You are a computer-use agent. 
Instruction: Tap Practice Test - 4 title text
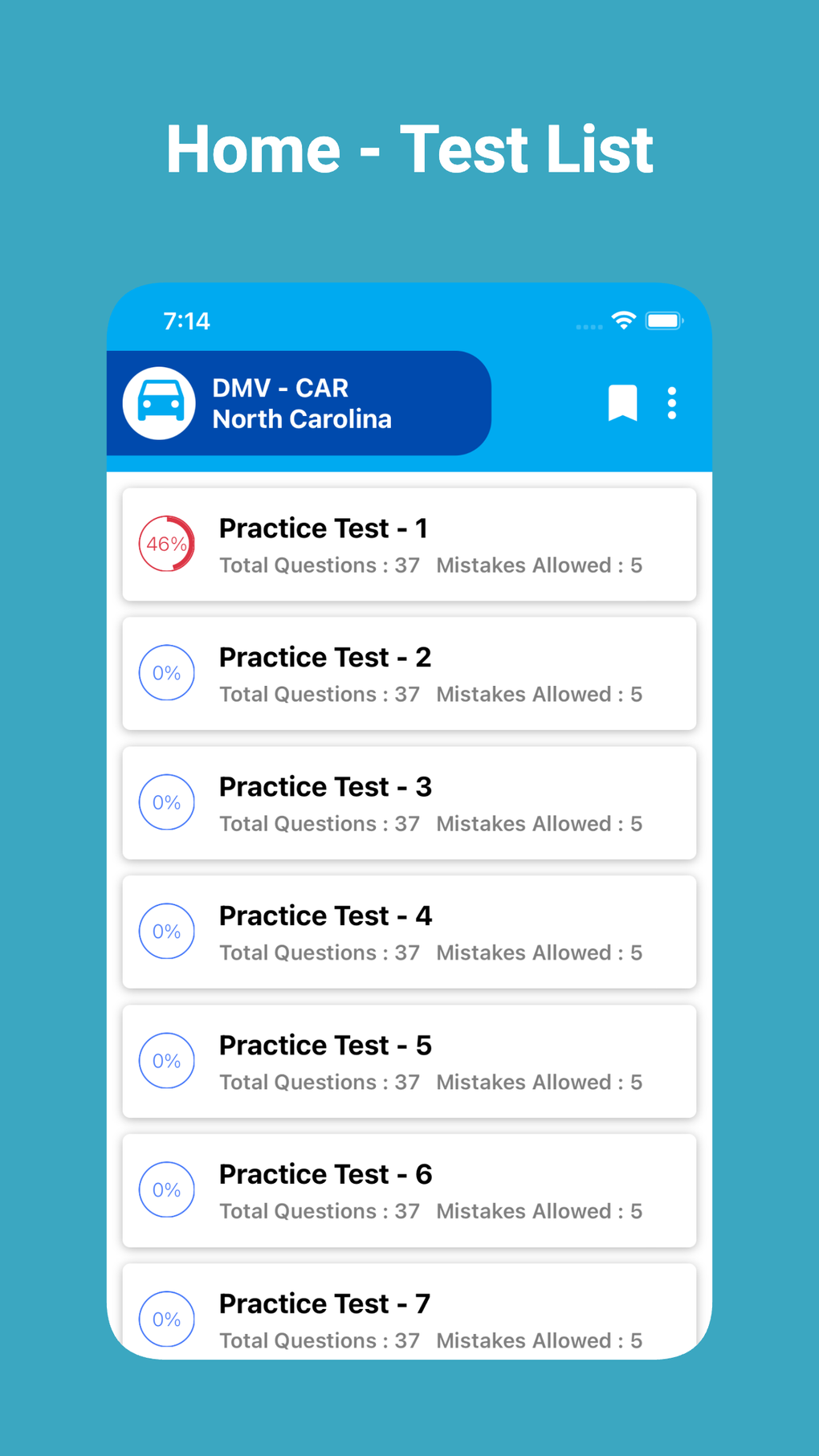coord(324,916)
